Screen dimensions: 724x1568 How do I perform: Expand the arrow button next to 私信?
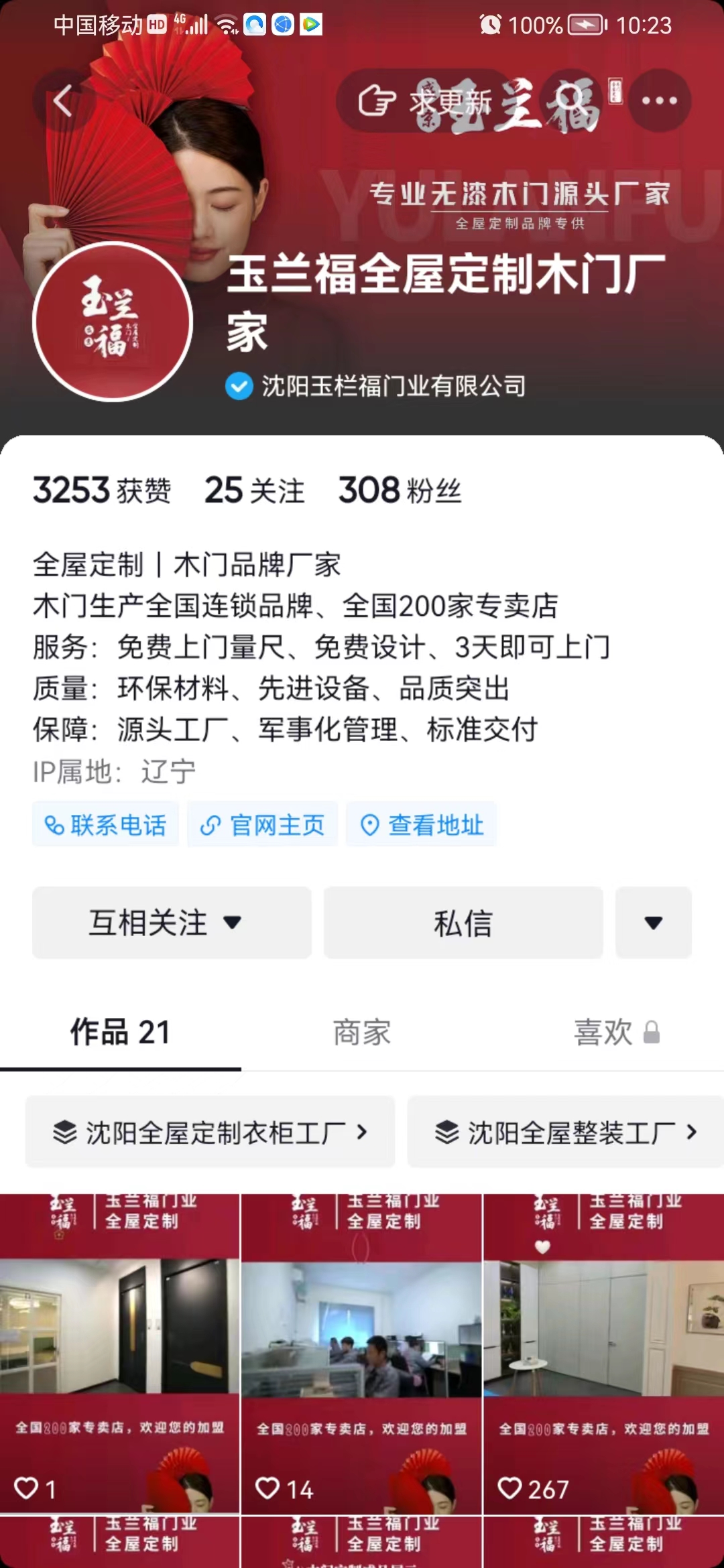(653, 923)
